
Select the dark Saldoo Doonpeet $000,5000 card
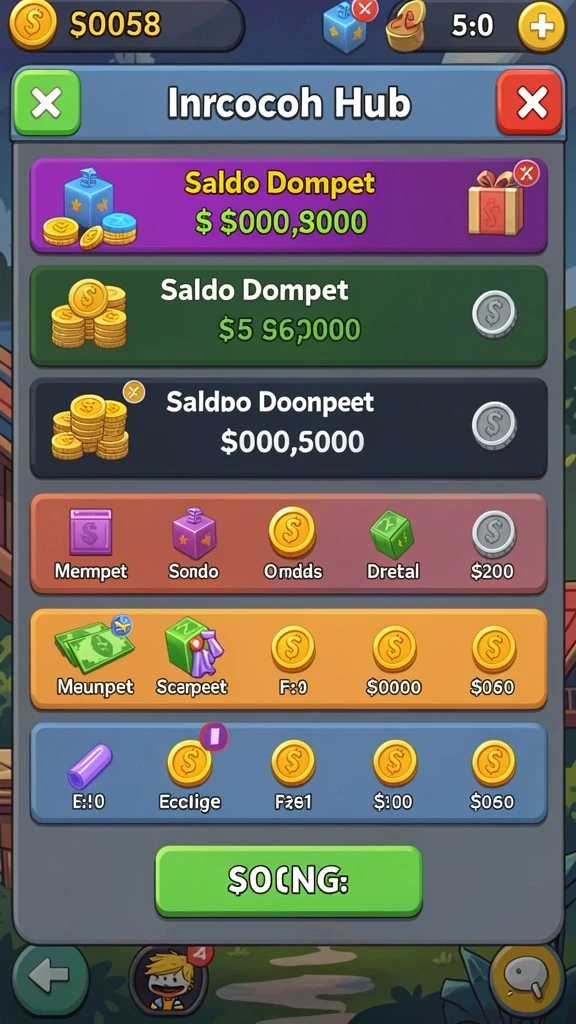click(288, 428)
